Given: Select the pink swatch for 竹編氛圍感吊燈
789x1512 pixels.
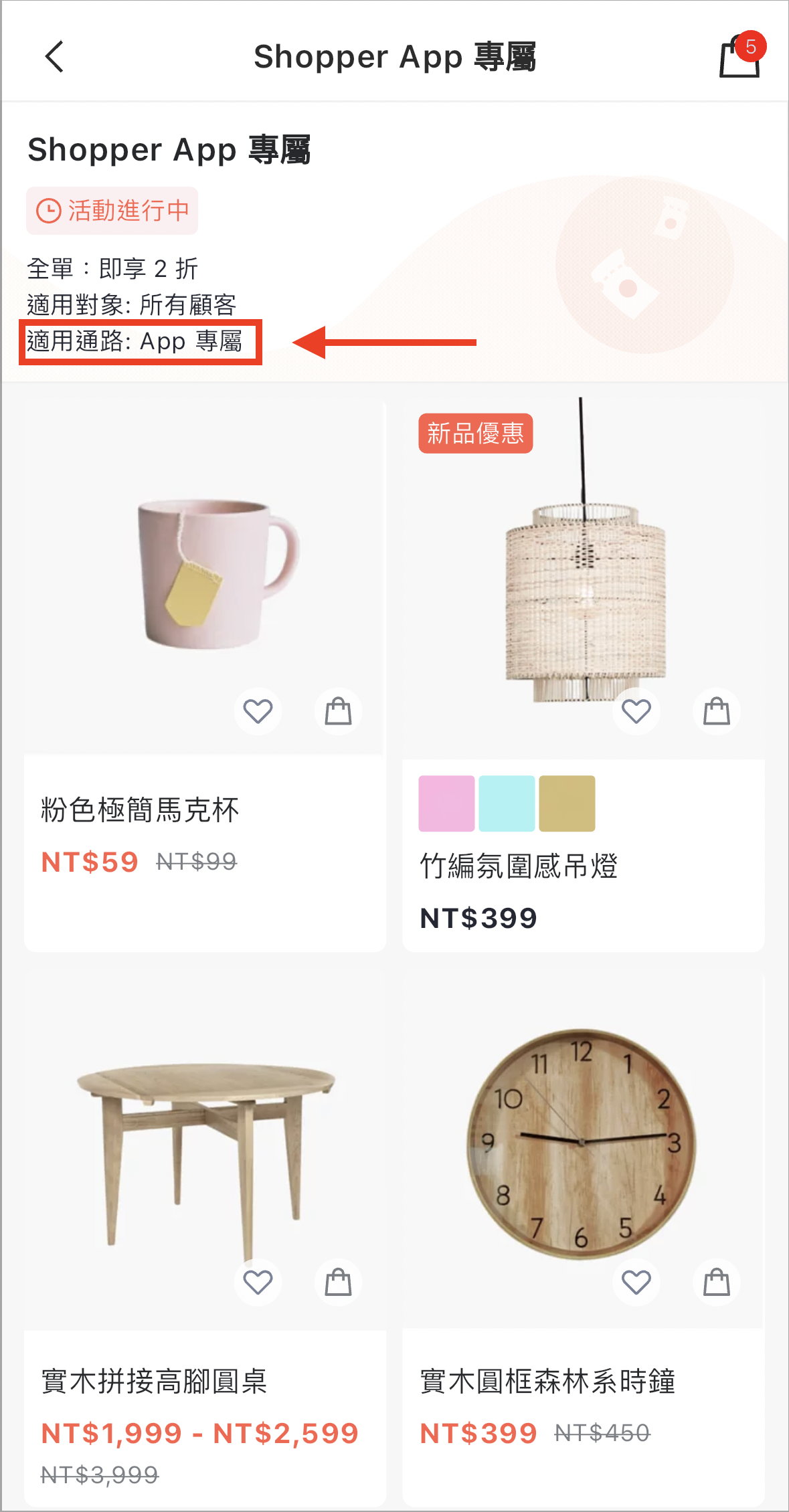Looking at the screenshot, I should tap(446, 804).
